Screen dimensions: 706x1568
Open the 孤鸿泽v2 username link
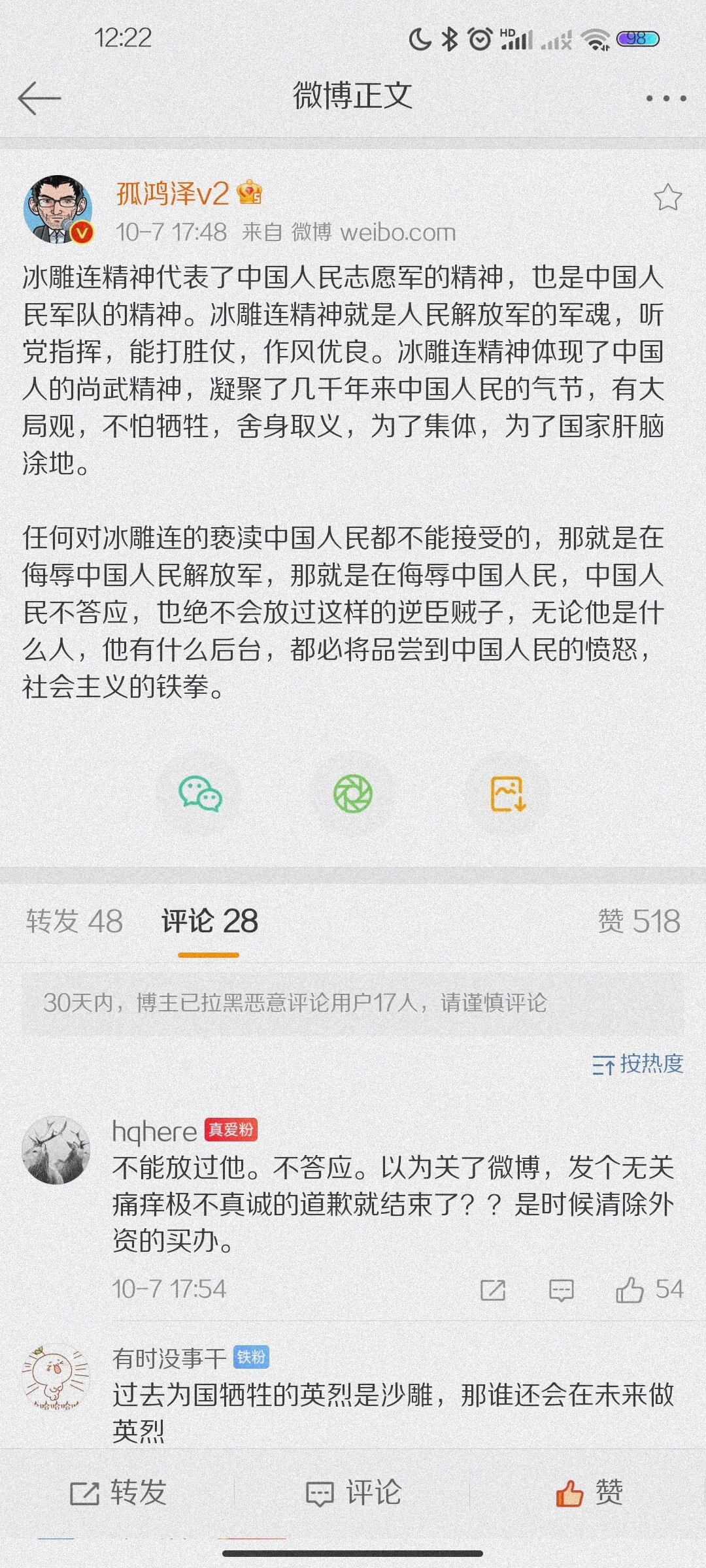pos(173,193)
